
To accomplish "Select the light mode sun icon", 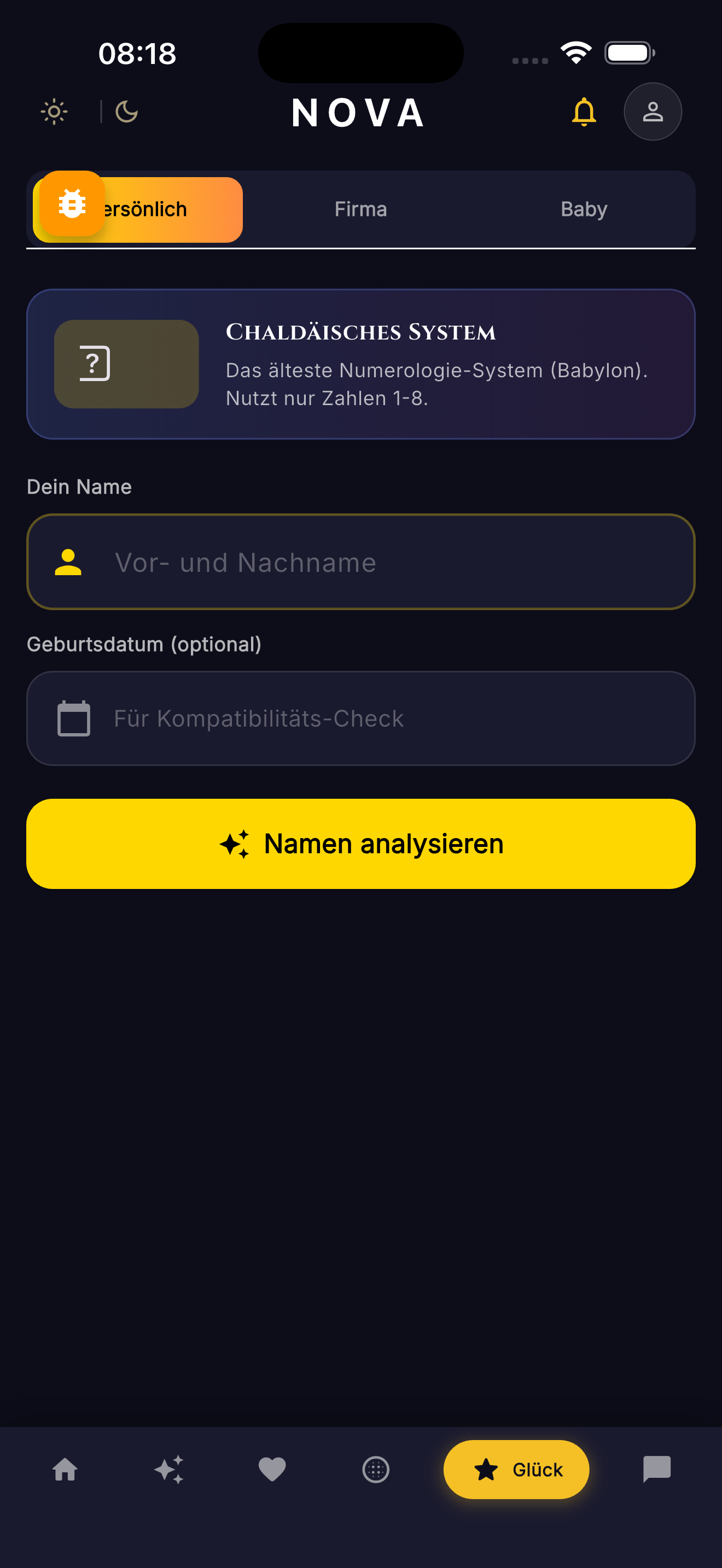I will tap(54, 112).
